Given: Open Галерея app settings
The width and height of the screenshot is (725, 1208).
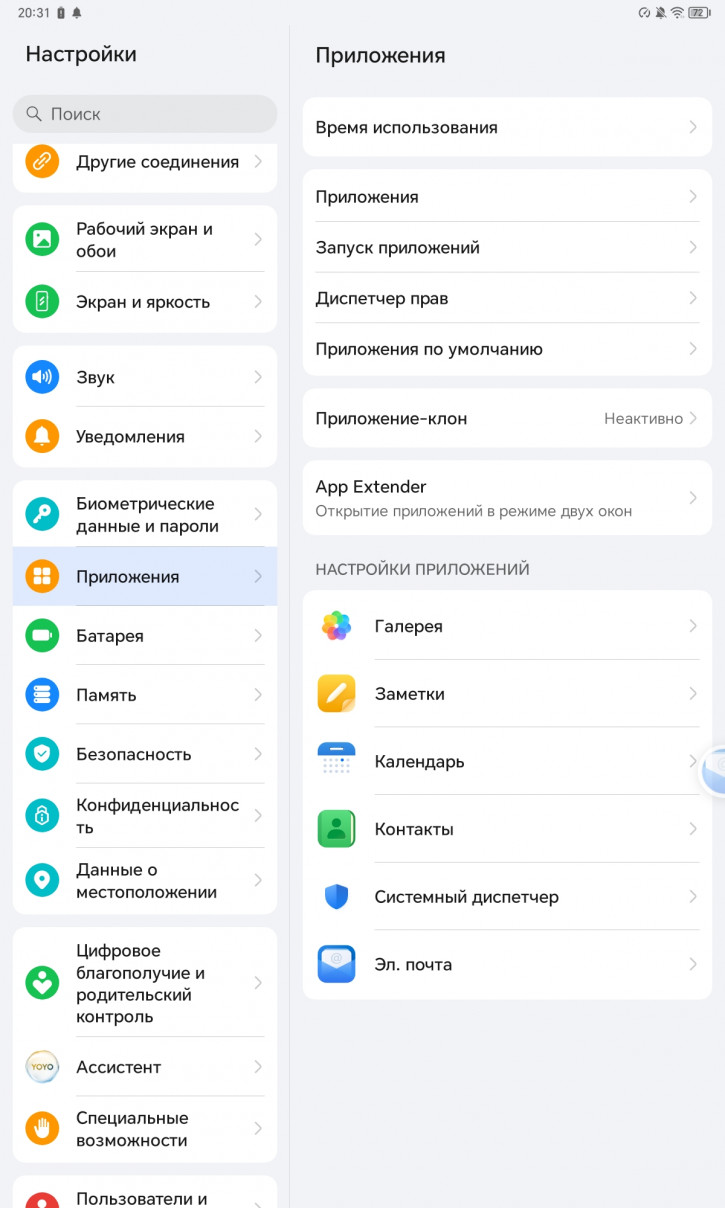Looking at the screenshot, I should point(506,627).
